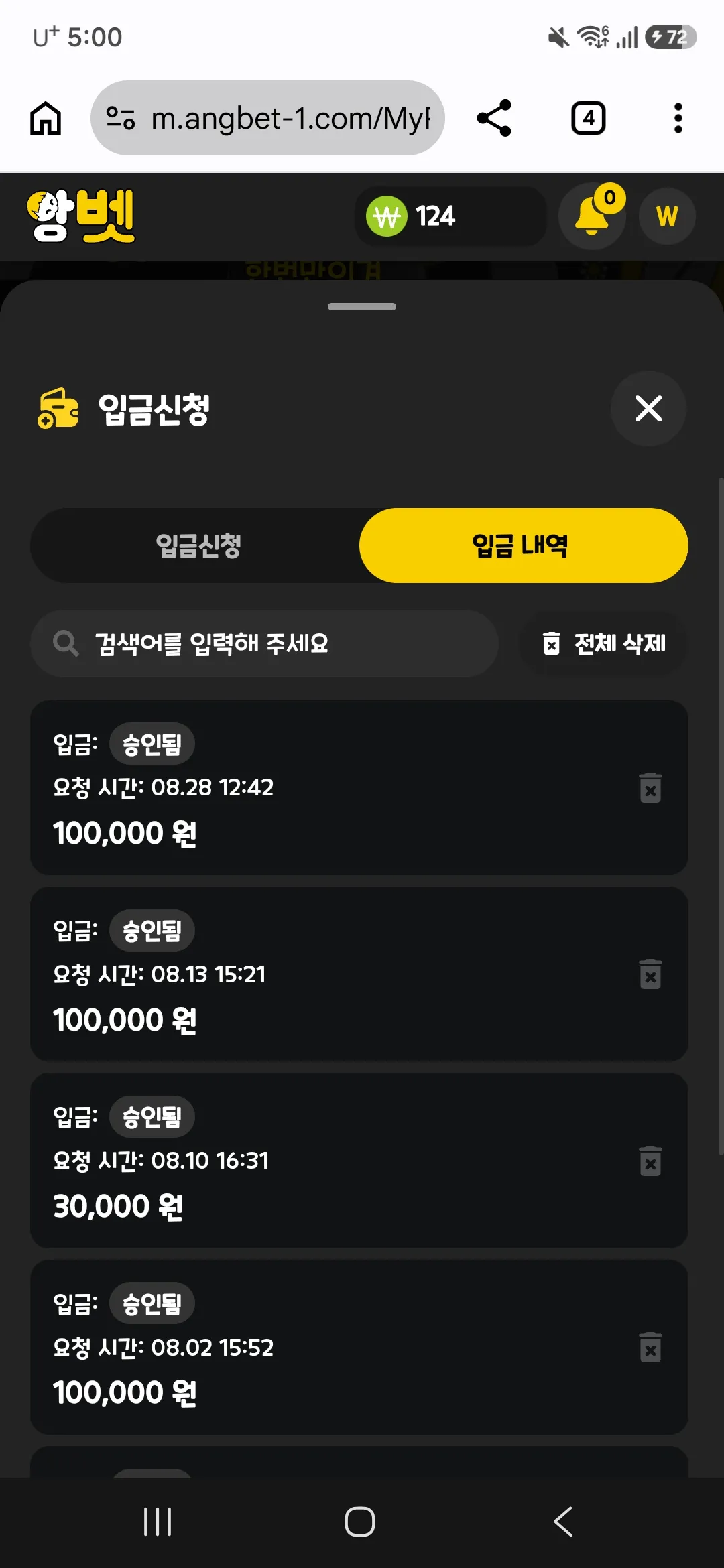This screenshot has height=1568, width=724.
Task: Tap the URL address bar
Action: point(267,118)
